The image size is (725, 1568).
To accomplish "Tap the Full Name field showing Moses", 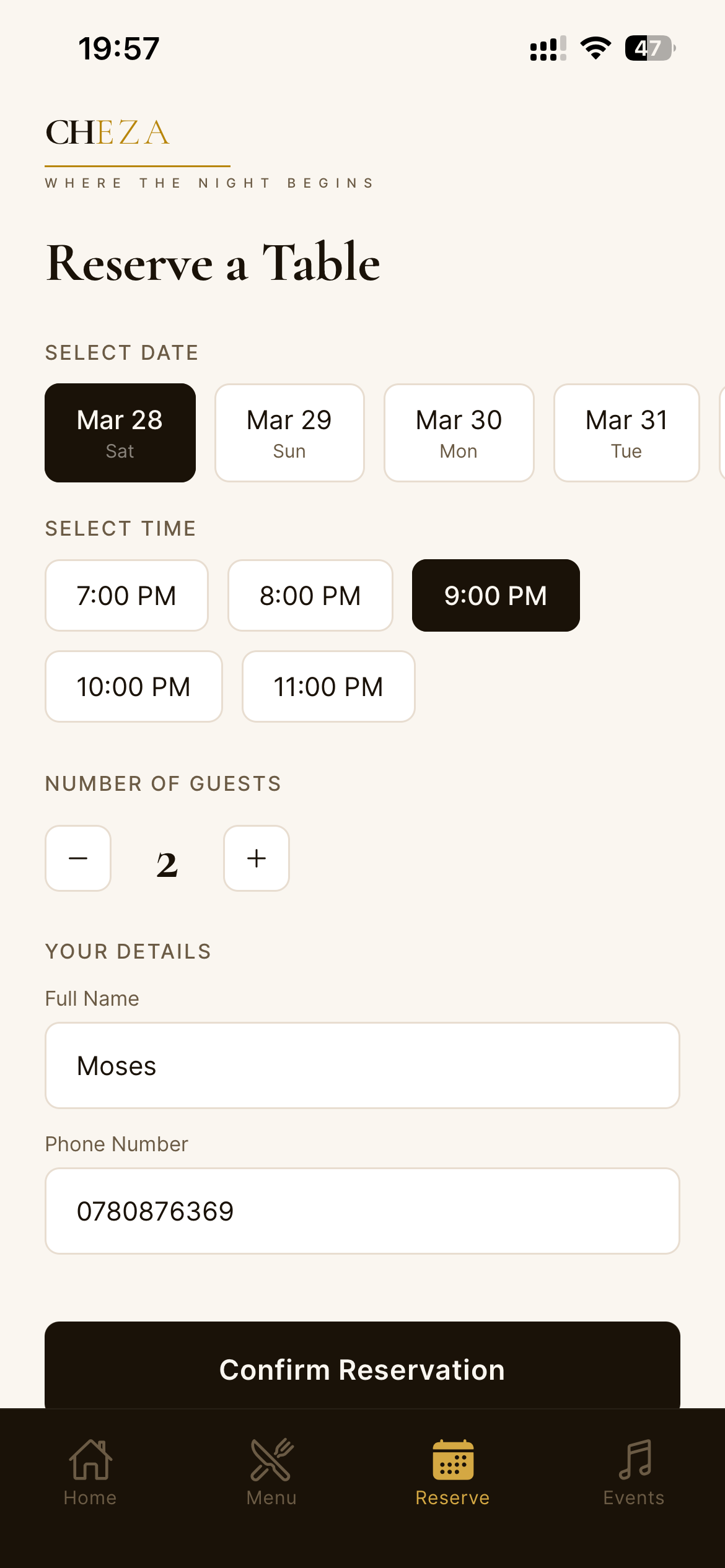I will point(362,1065).
